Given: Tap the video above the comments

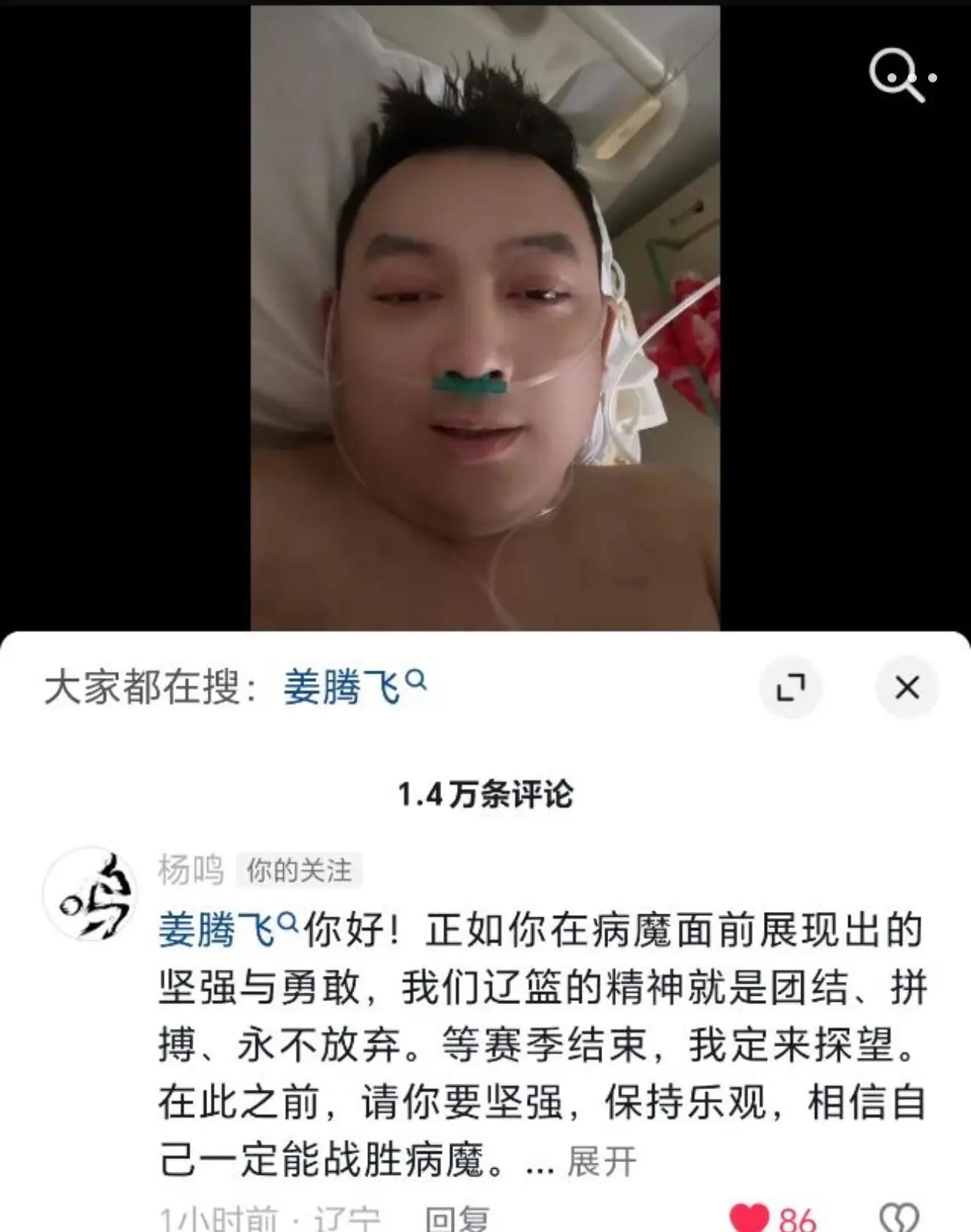Looking at the screenshot, I should 485,316.
